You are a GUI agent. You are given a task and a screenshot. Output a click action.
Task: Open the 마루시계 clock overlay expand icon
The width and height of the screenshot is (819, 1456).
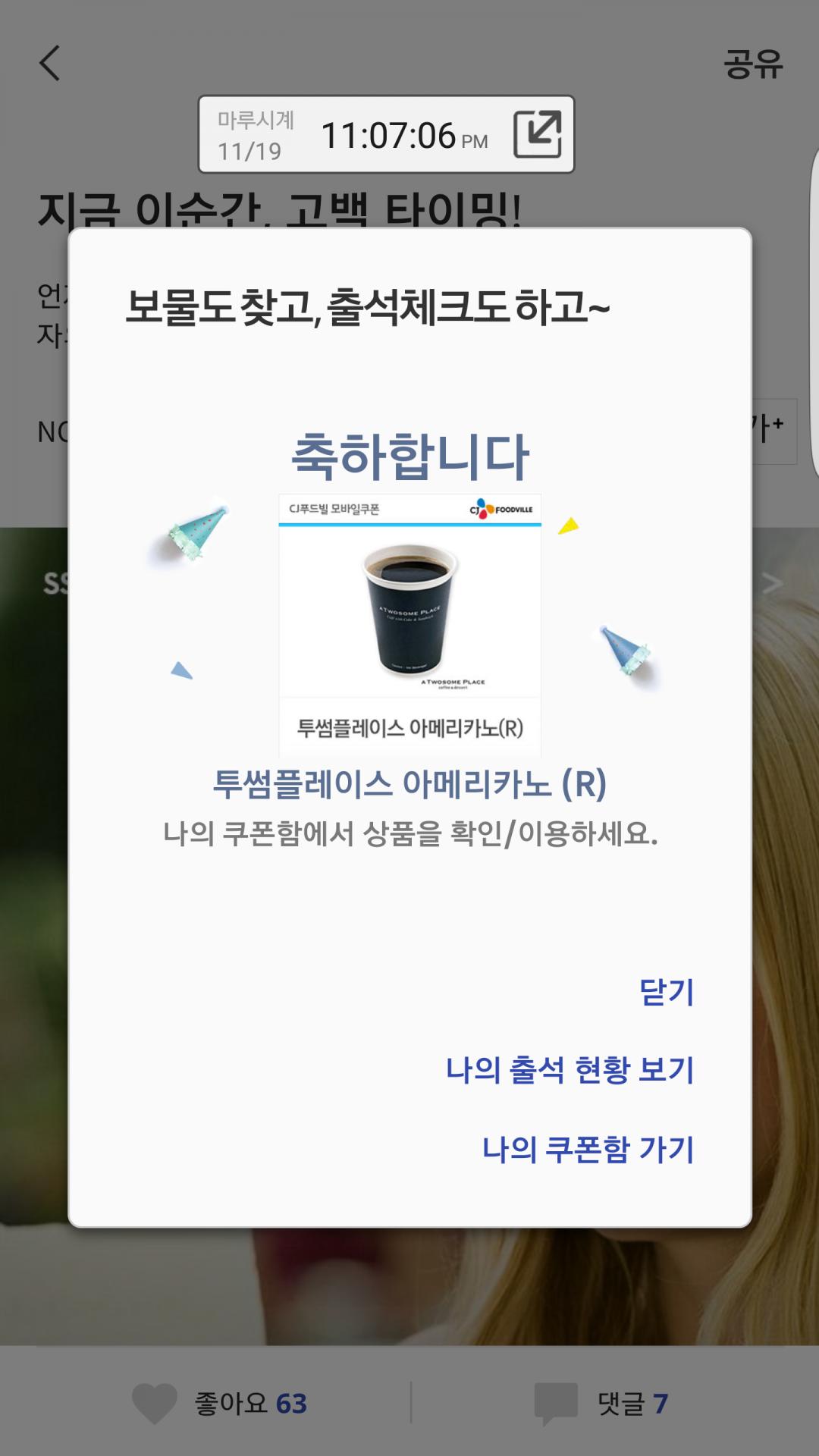[538, 134]
